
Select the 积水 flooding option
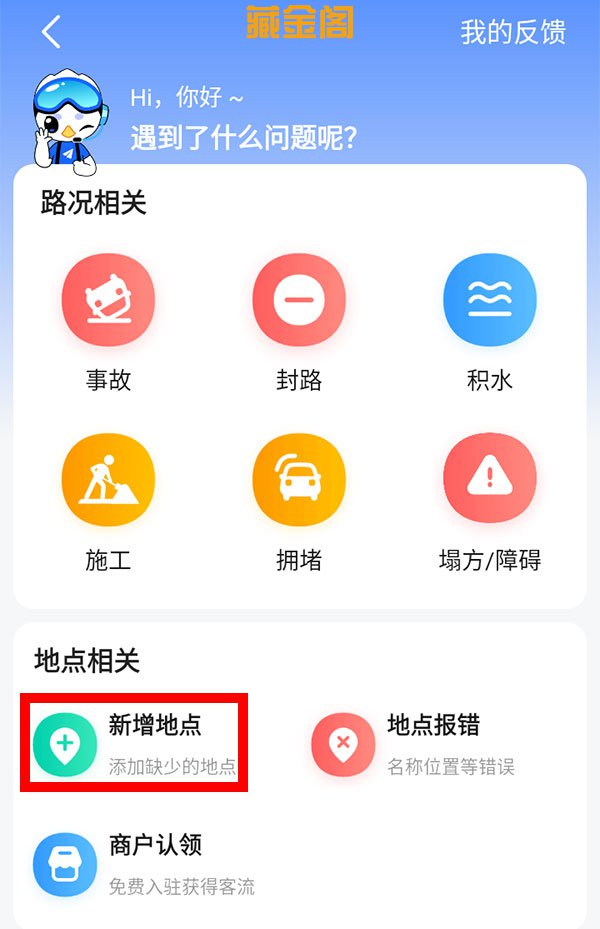(489, 300)
